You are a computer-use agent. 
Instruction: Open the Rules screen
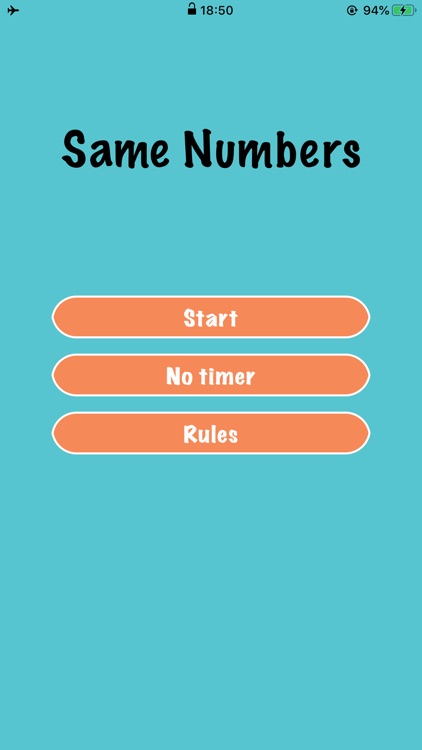(211, 433)
